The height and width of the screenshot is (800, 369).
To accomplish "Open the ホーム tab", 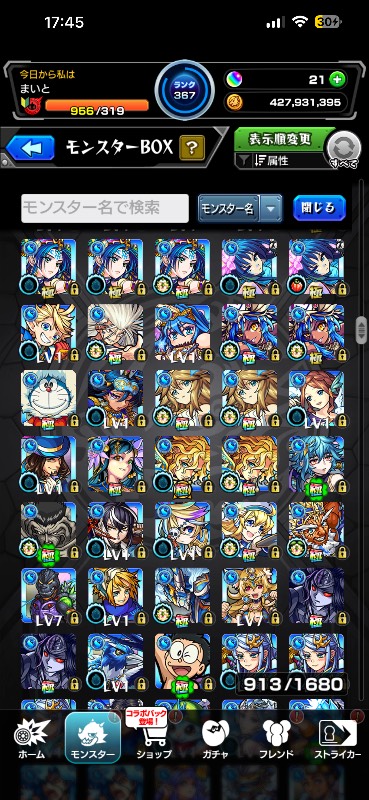I will click(31, 738).
